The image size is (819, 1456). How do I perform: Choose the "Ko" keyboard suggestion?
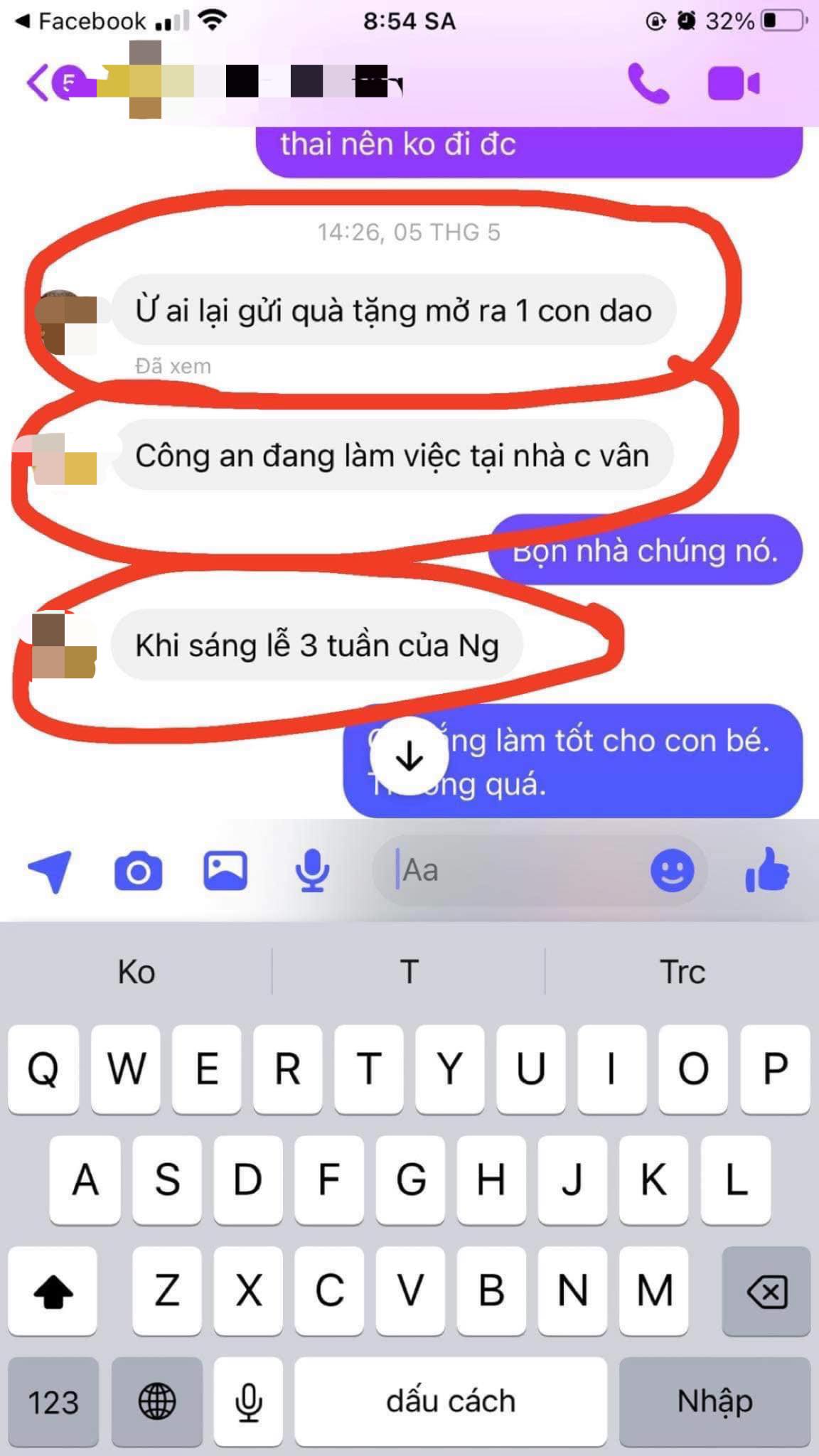(136, 971)
